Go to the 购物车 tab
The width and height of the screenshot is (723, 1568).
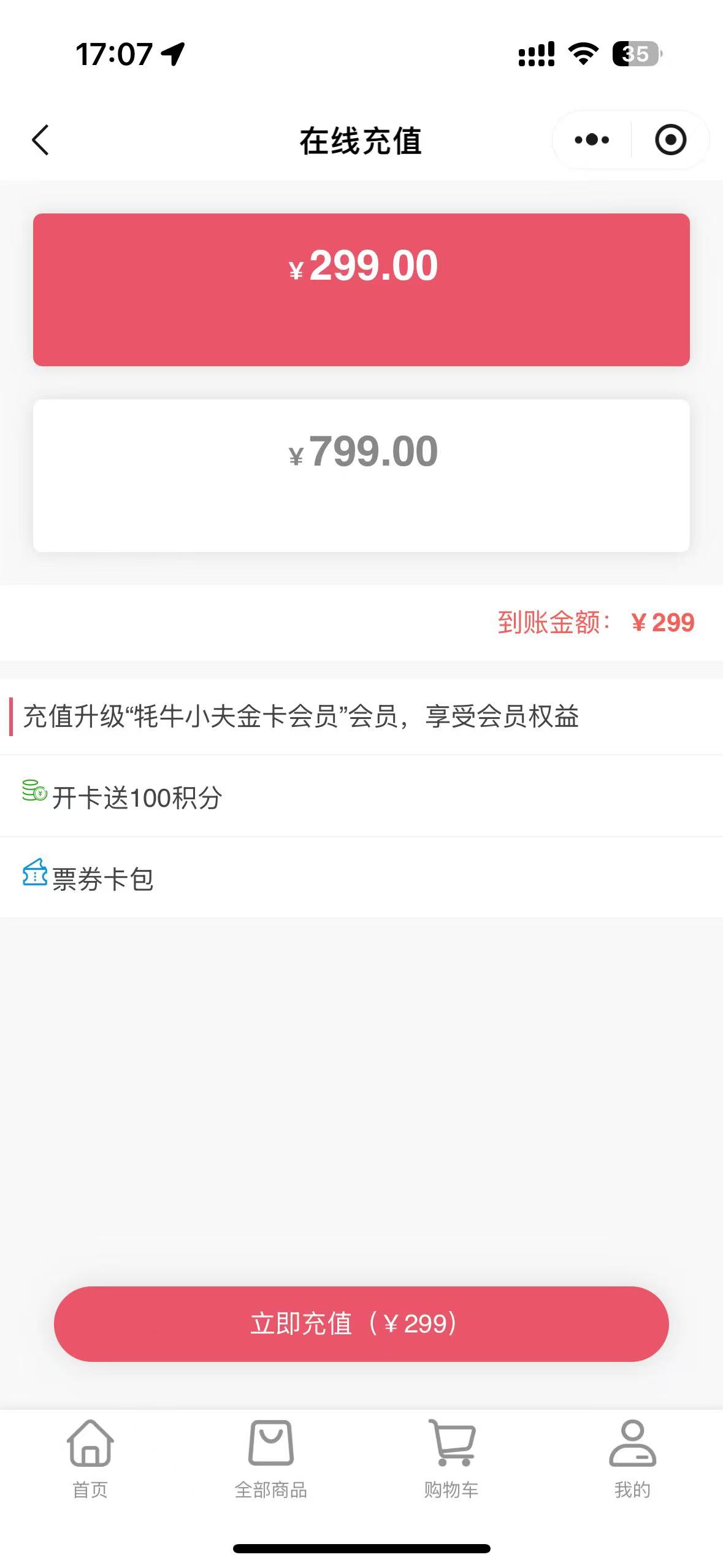[x=451, y=1459]
